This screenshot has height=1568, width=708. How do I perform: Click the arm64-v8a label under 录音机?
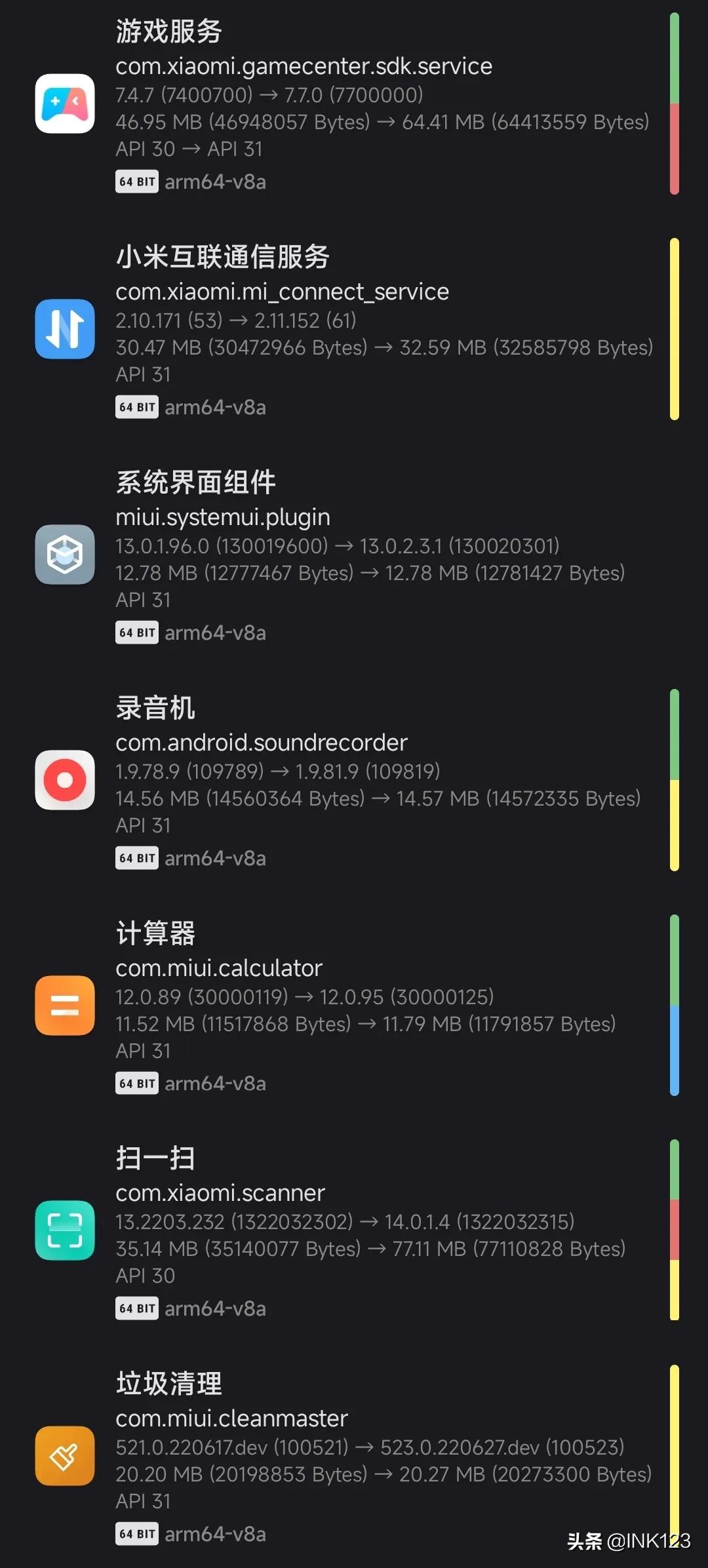pos(214,857)
